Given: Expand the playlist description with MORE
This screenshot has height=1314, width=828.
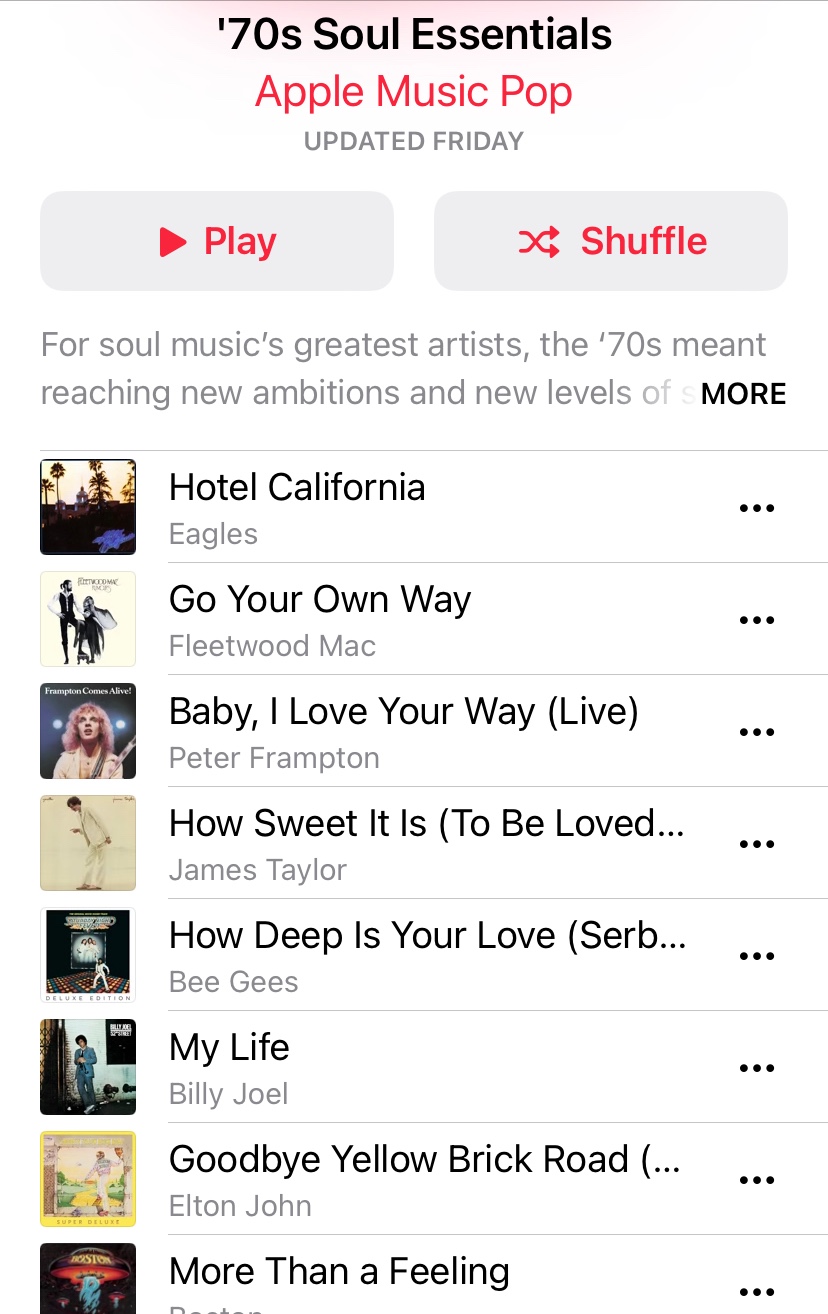Looking at the screenshot, I should (x=743, y=394).
